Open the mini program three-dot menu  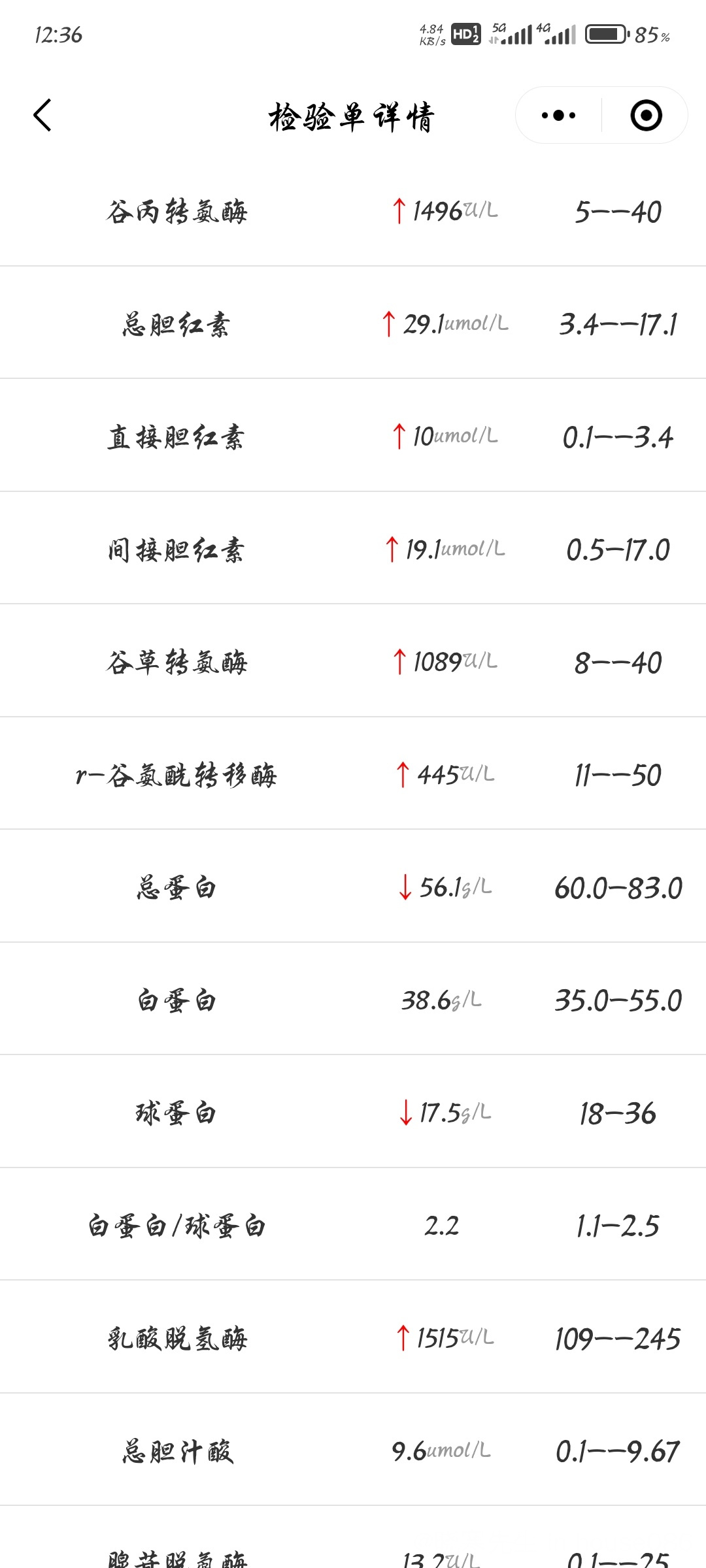(558, 116)
